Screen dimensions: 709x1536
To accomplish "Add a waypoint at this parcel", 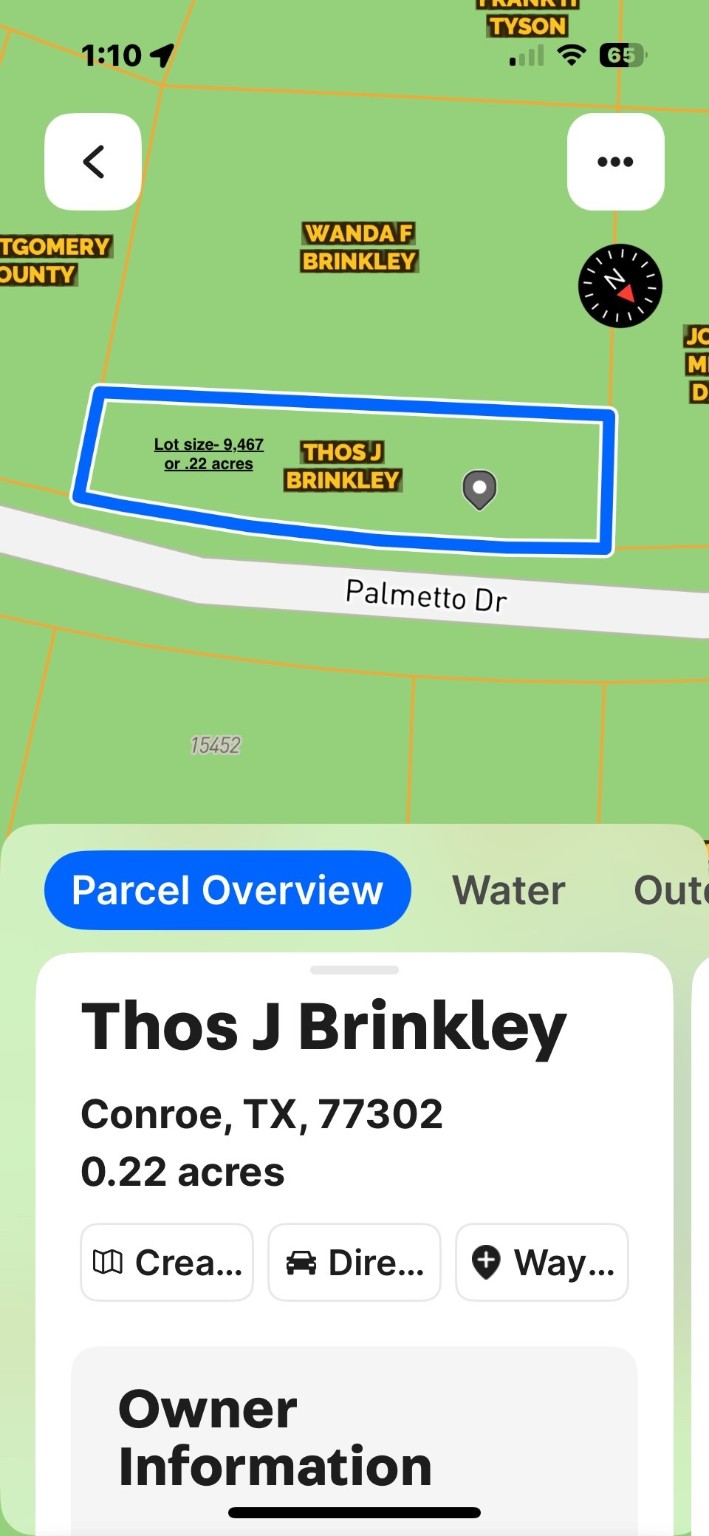I will click(x=541, y=1263).
